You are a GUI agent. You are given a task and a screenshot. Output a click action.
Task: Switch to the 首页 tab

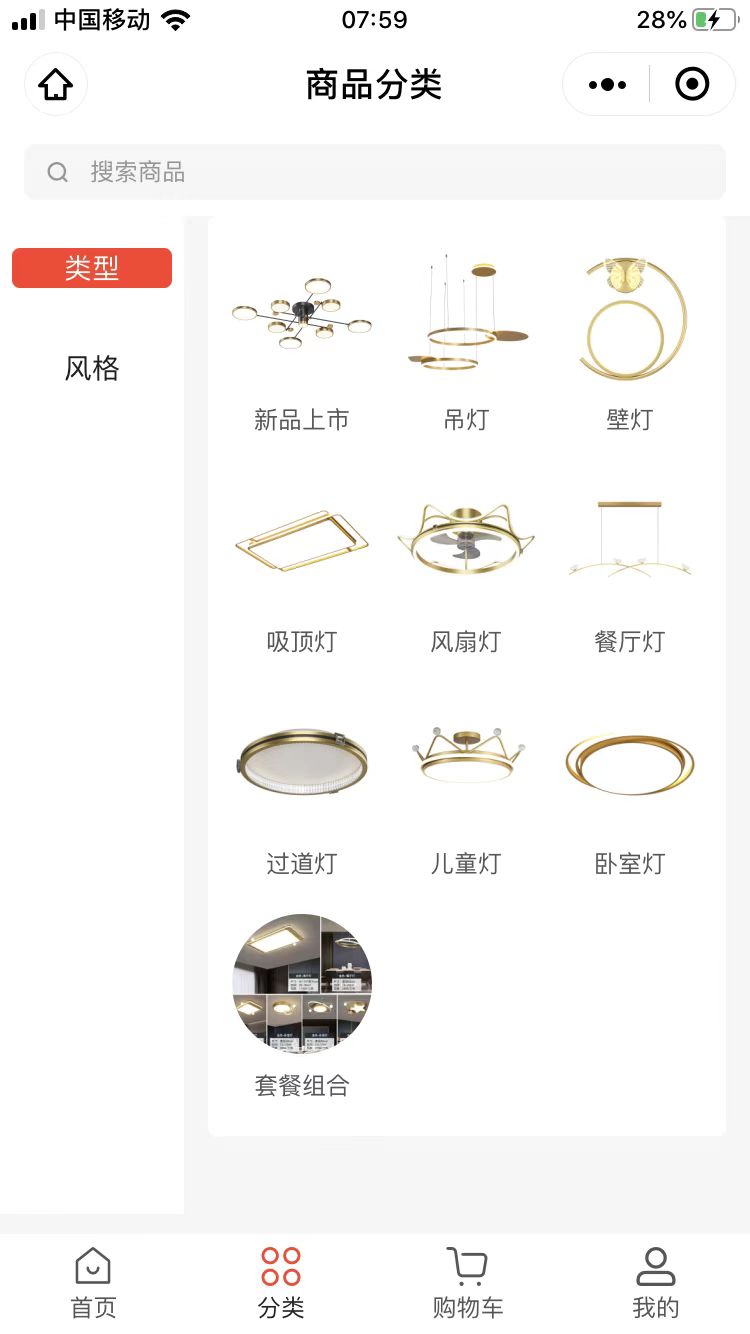[93, 1284]
